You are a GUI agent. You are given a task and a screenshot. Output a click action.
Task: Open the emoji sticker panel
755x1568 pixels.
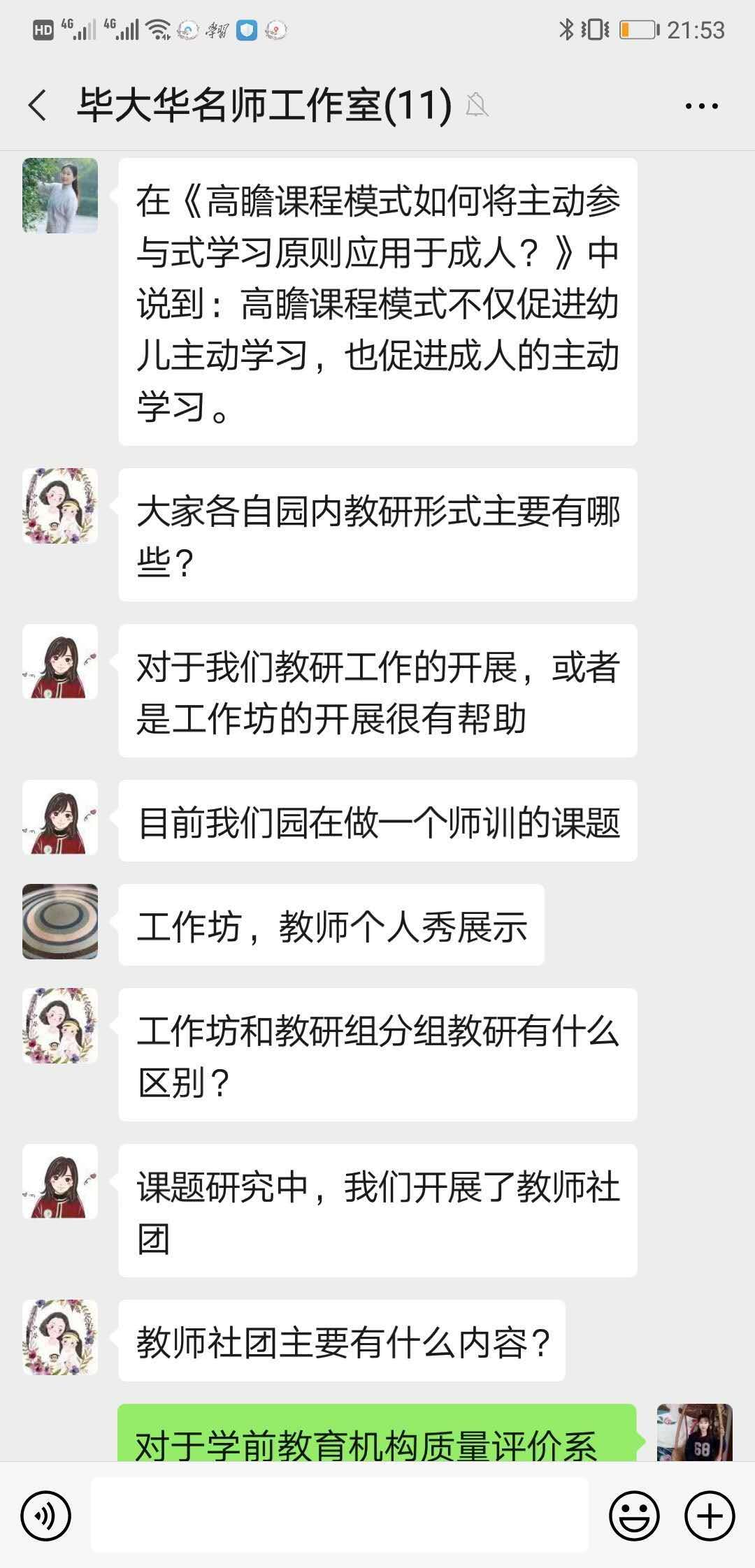[634, 1516]
